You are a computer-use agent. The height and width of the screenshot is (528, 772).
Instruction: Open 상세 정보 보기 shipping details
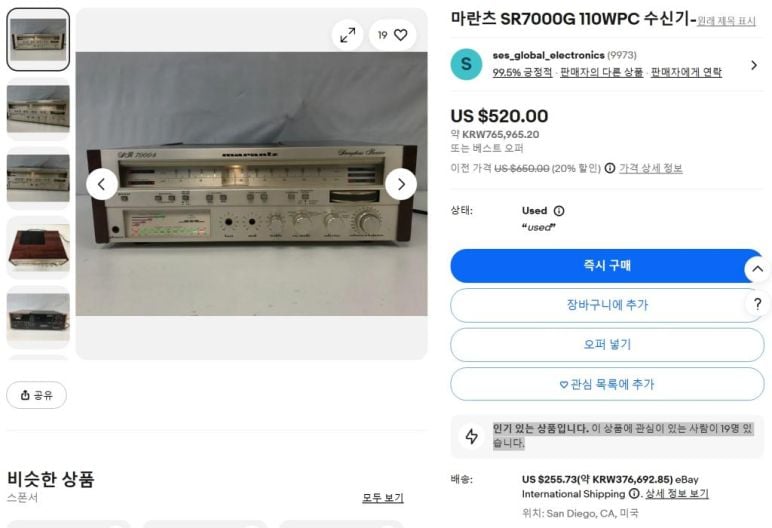pyautogui.click(x=677, y=494)
